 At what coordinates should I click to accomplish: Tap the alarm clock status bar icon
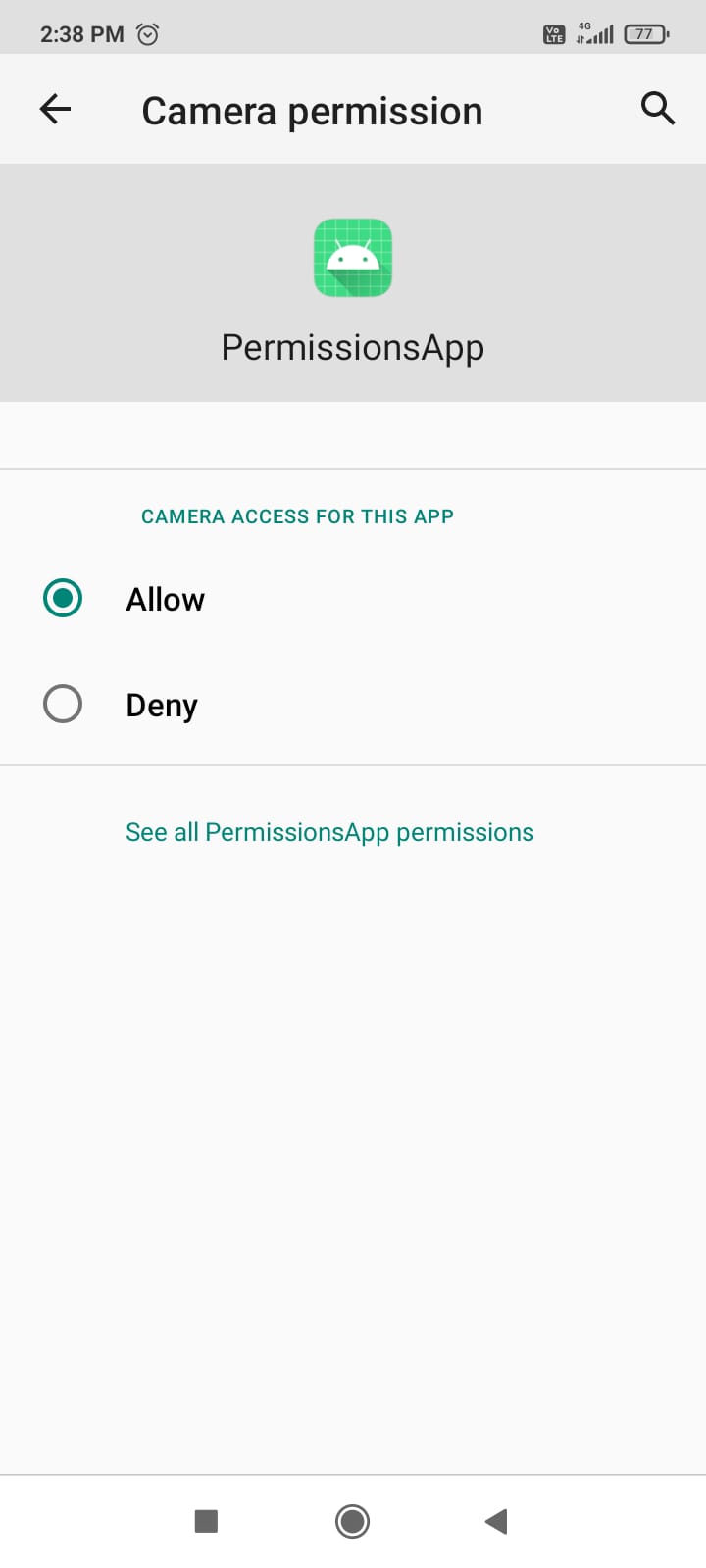pos(148,33)
